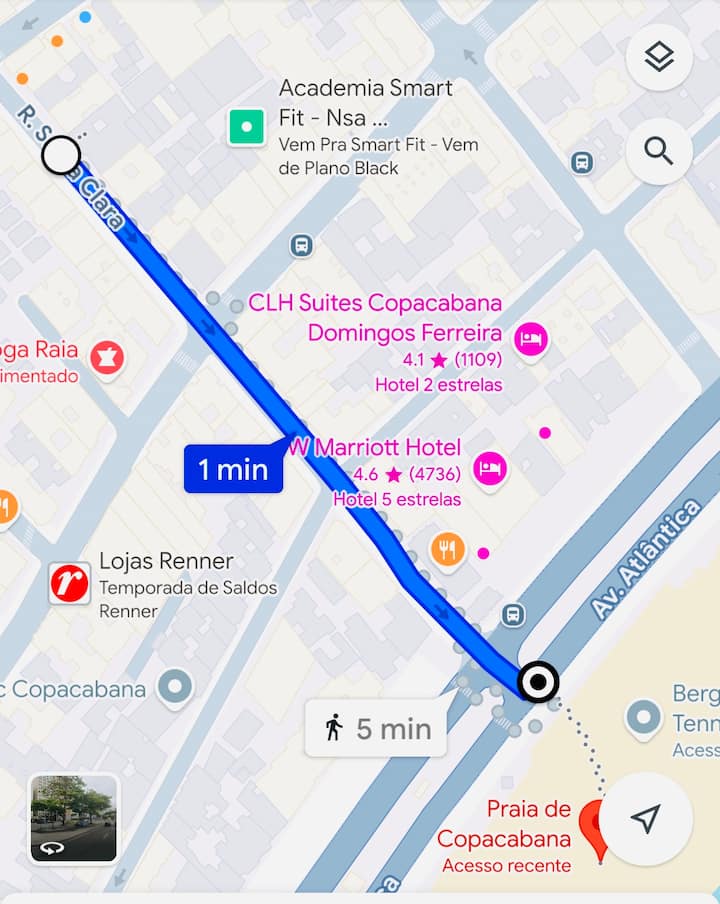This screenshot has height=904, width=720.
Task: Select the Lojas Renner store marker
Action: [x=70, y=583]
